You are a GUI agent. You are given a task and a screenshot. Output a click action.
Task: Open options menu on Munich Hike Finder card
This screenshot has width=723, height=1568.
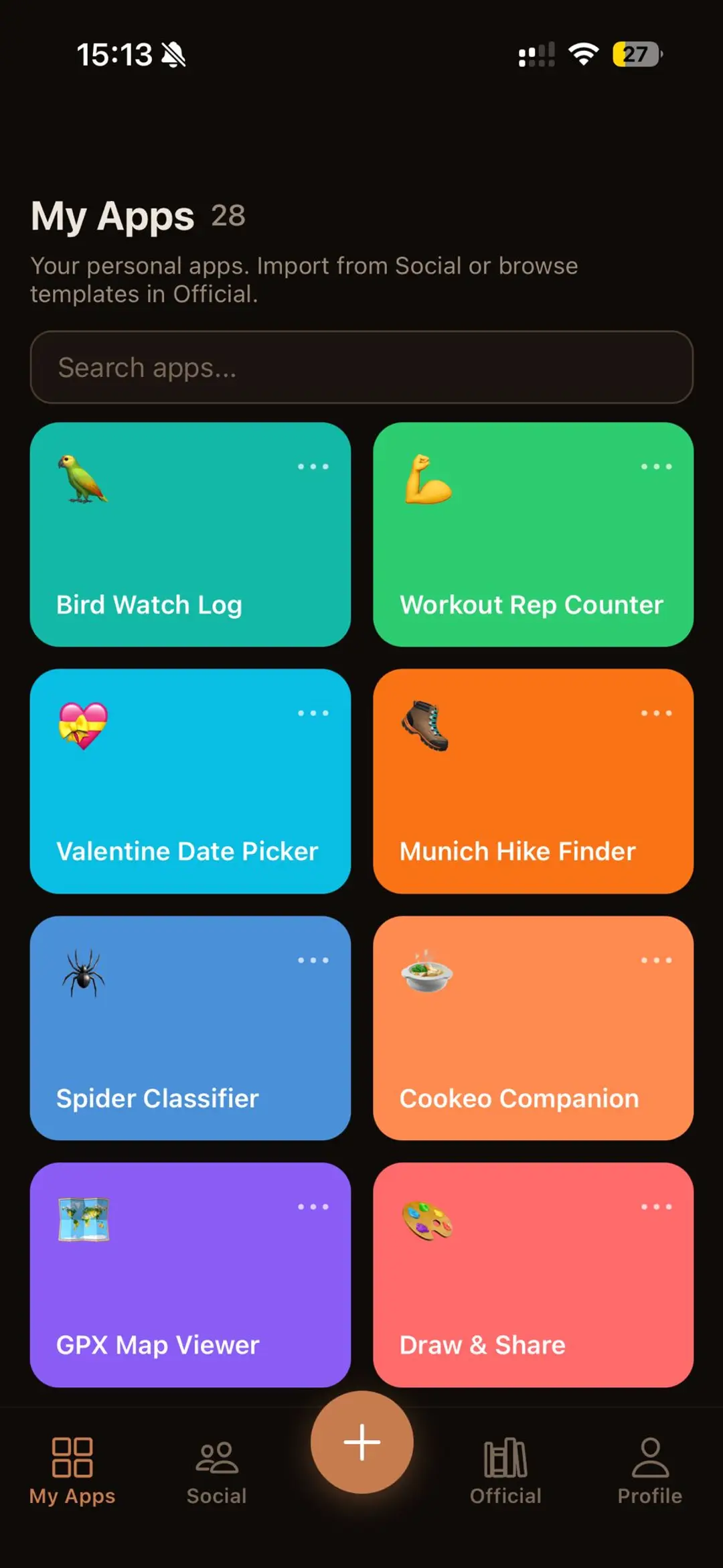[657, 713]
